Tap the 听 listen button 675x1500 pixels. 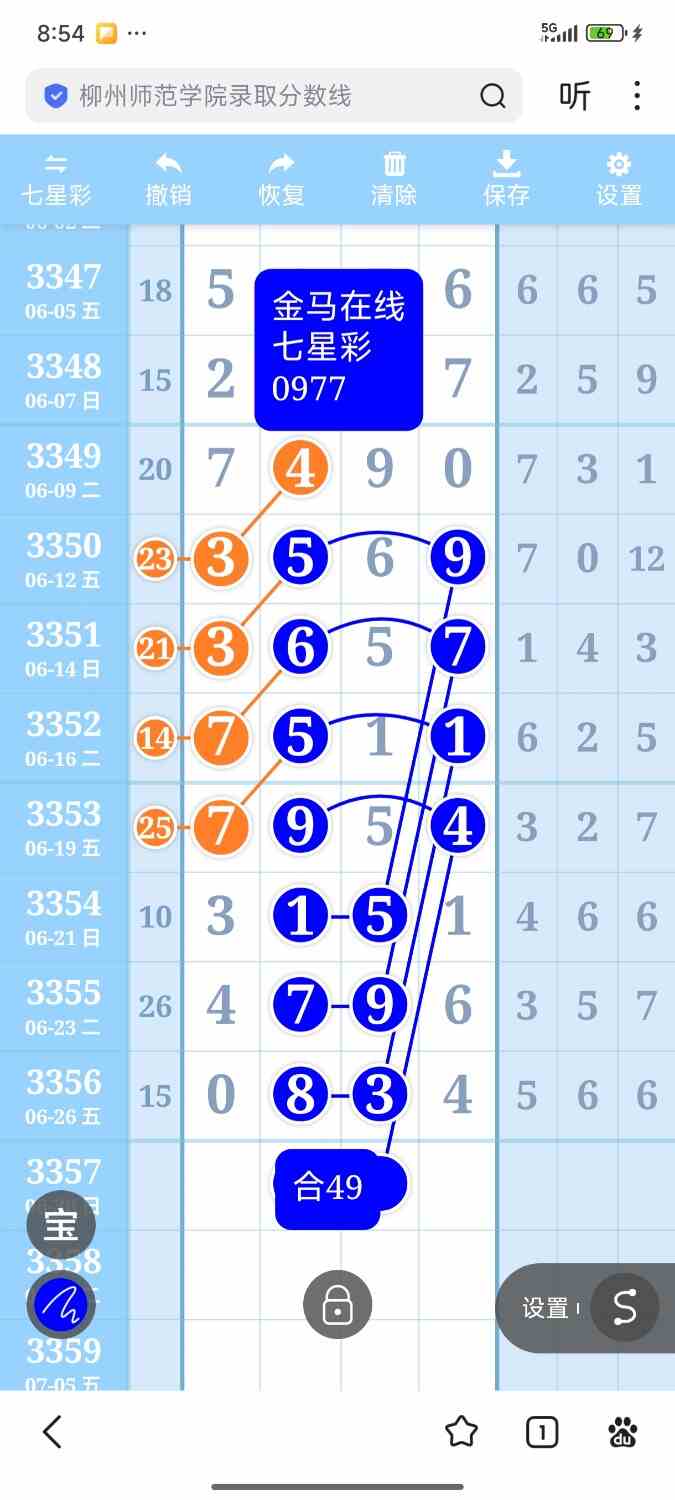[x=575, y=96]
